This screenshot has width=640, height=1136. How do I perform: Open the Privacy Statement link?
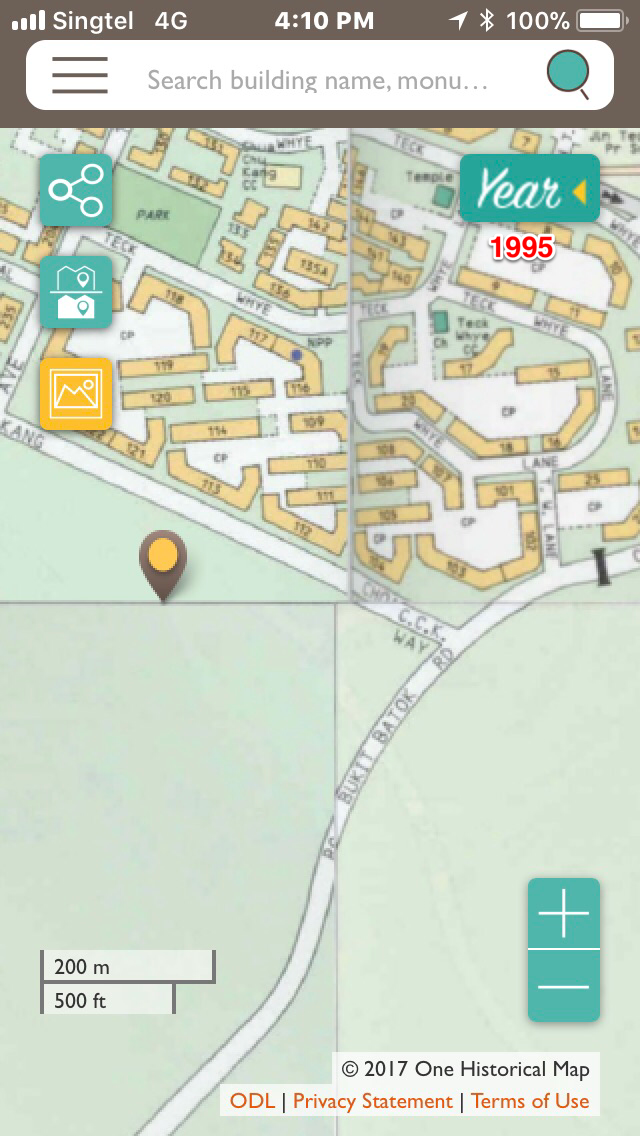click(373, 1101)
